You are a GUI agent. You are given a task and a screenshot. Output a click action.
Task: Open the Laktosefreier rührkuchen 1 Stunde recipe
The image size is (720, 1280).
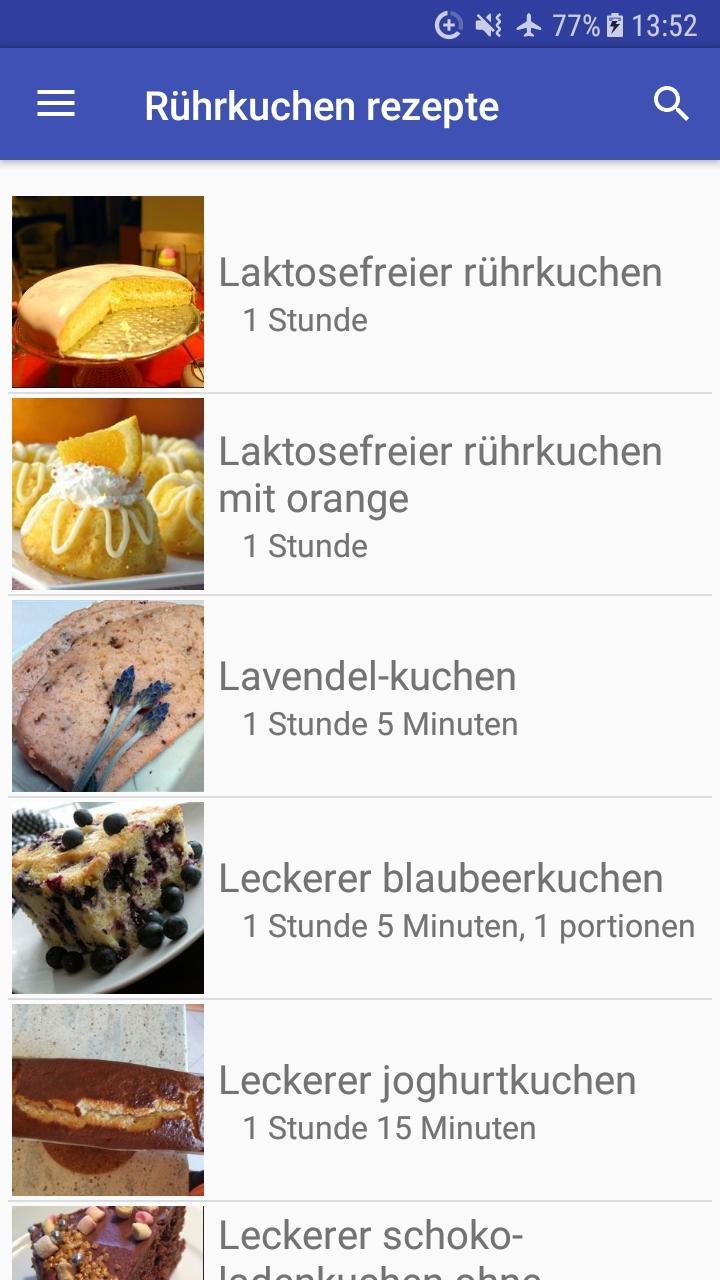pos(360,292)
